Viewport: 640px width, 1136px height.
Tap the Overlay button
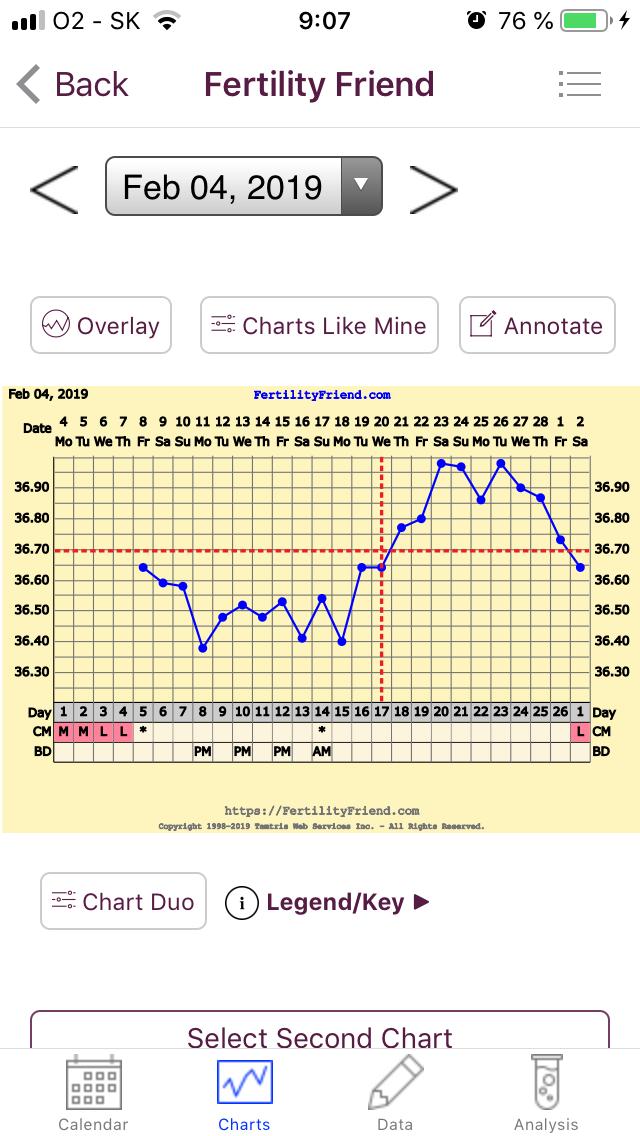[x=101, y=325]
